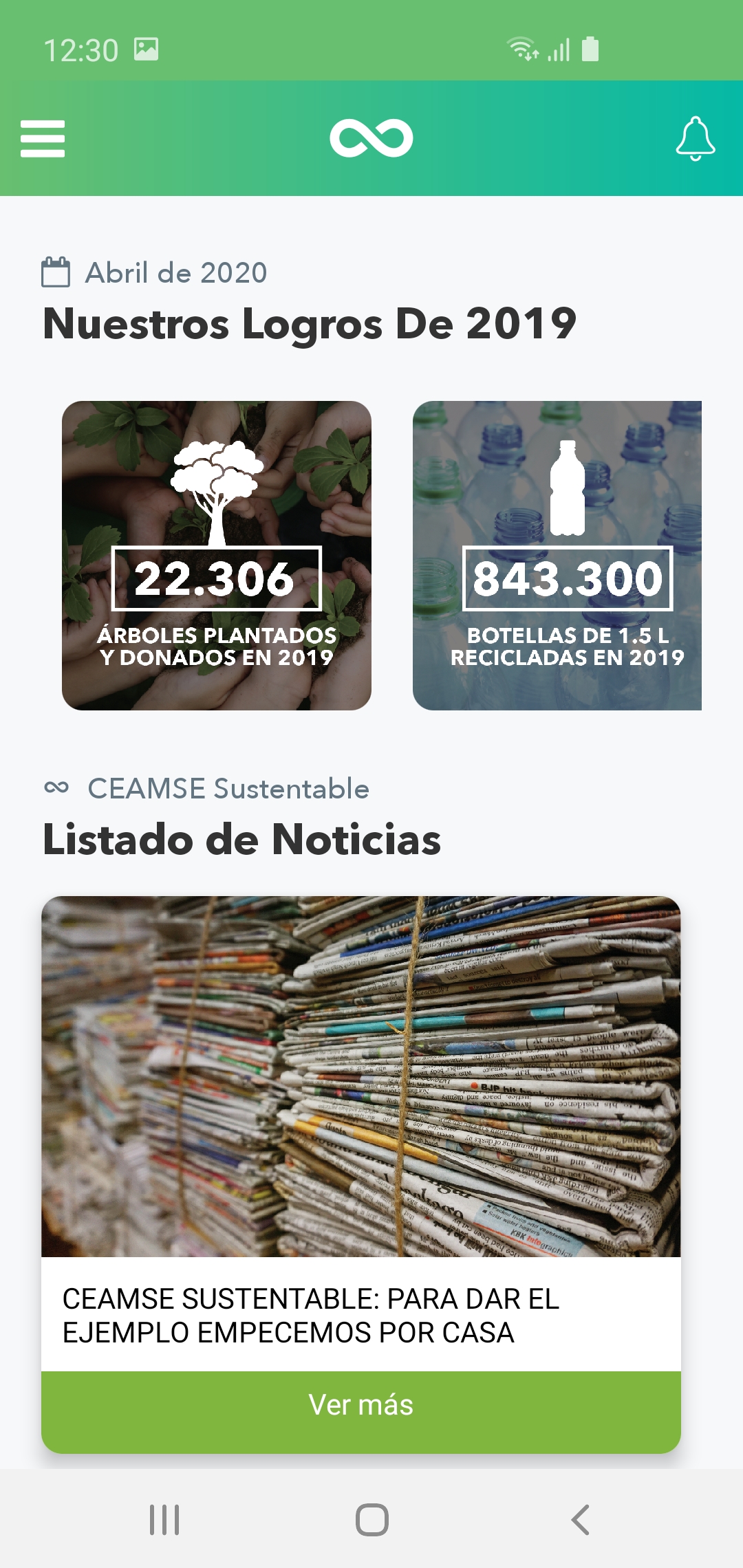Go back with the system back button

coord(580,1520)
